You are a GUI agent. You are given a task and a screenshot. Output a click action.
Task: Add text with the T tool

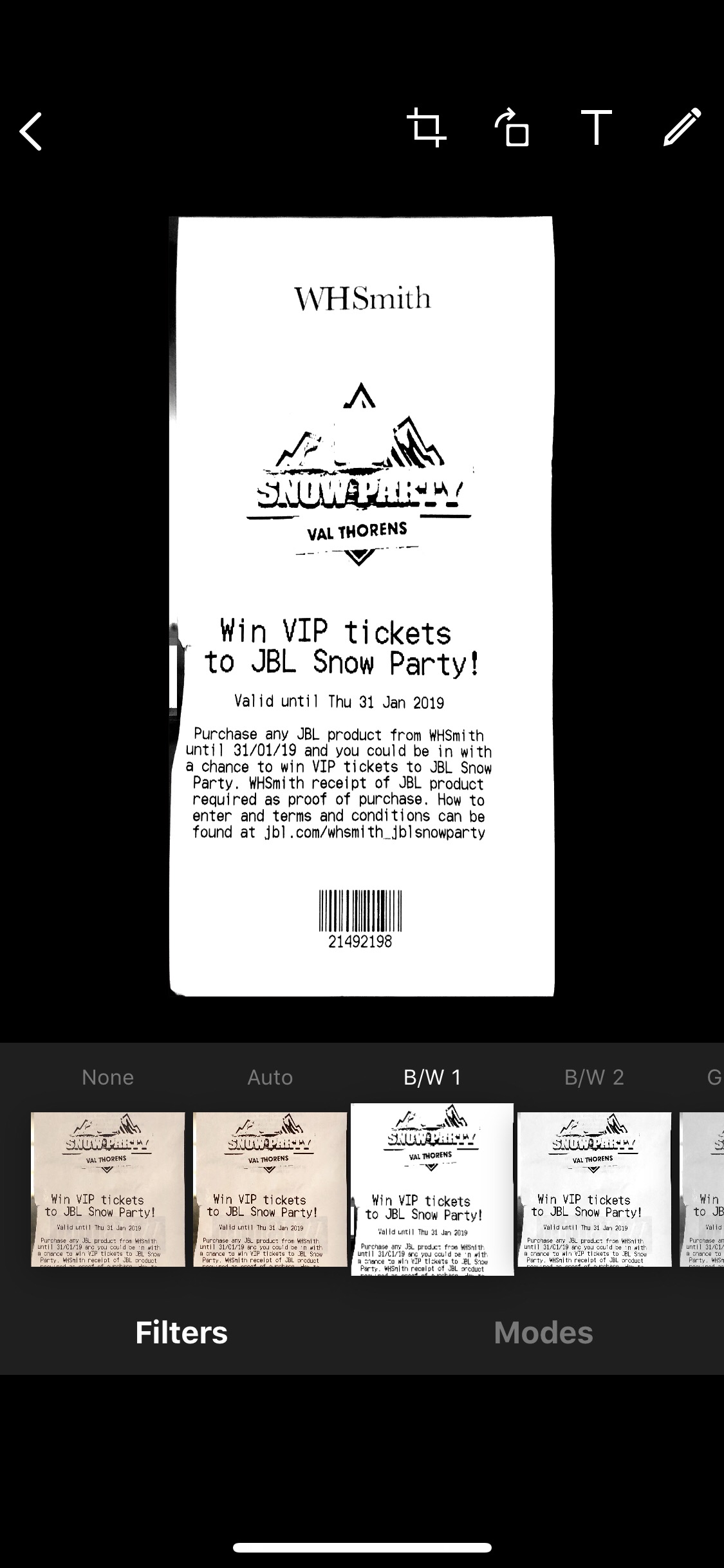(x=597, y=127)
